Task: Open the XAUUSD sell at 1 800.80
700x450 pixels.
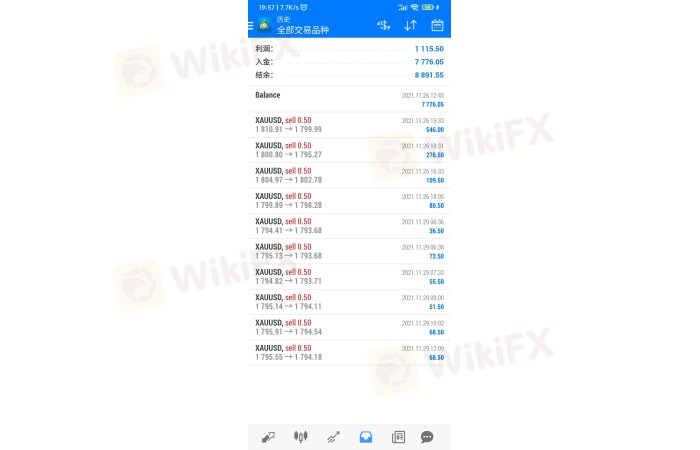Action: [x=349, y=150]
